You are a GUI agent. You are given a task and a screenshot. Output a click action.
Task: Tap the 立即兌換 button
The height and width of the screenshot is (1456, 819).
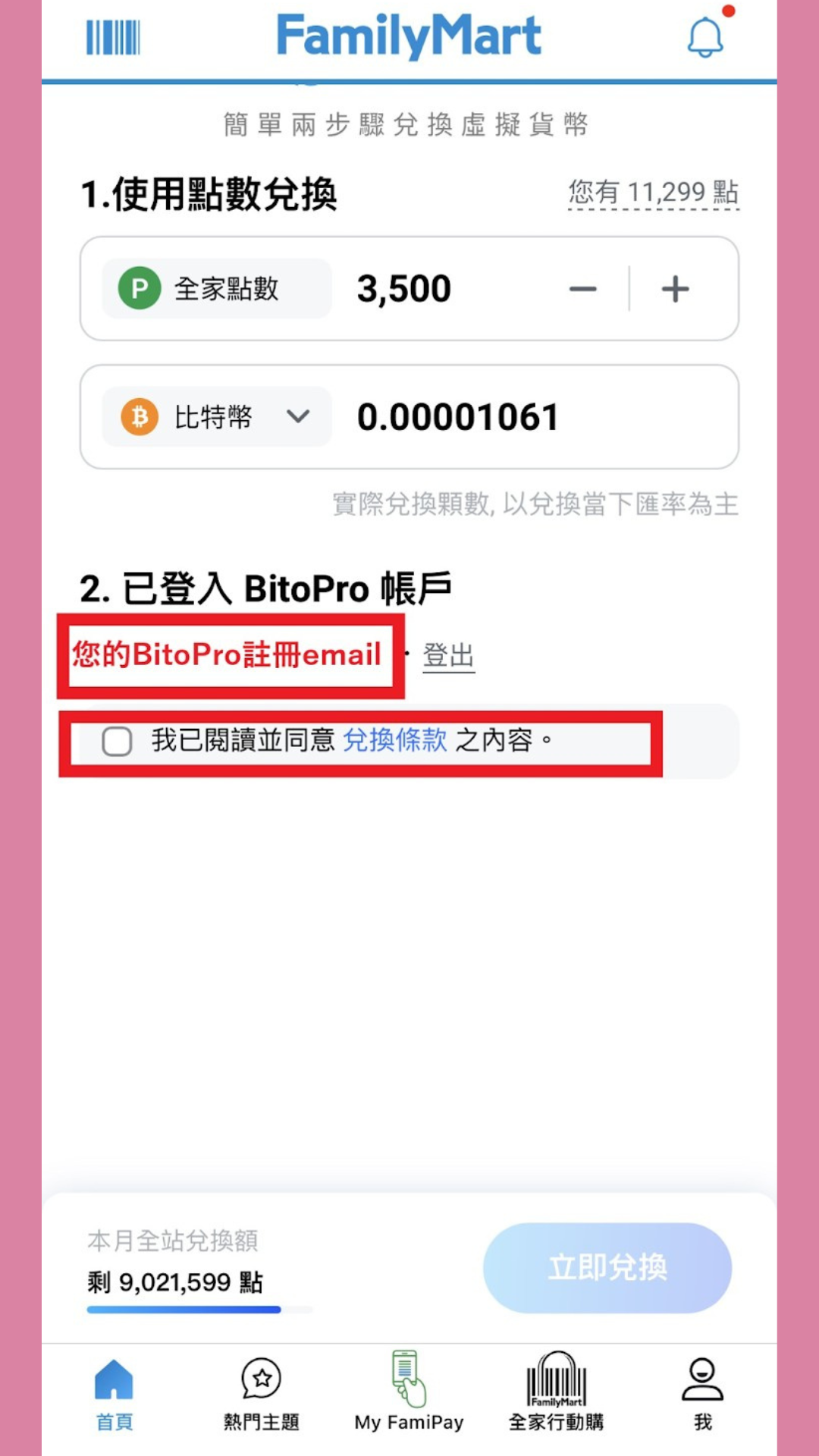tap(607, 1267)
